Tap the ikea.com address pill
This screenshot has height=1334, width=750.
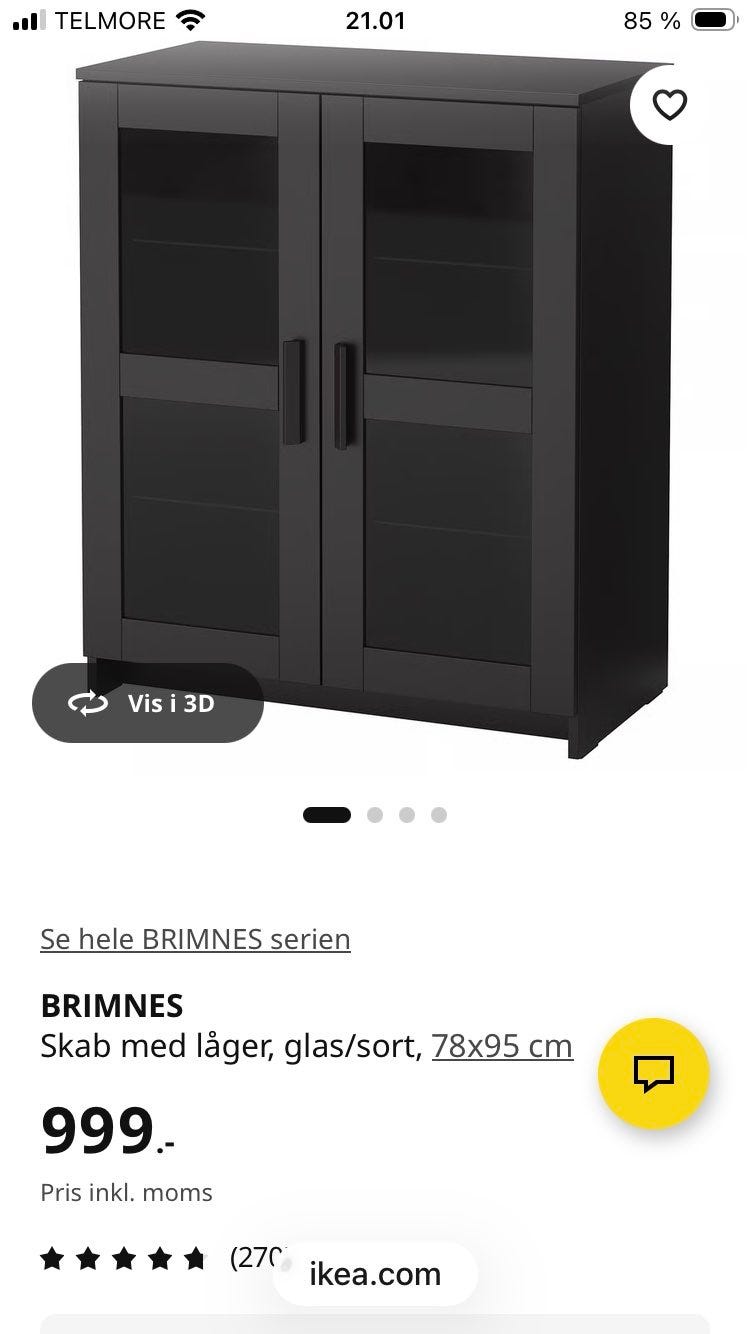click(375, 1274)
